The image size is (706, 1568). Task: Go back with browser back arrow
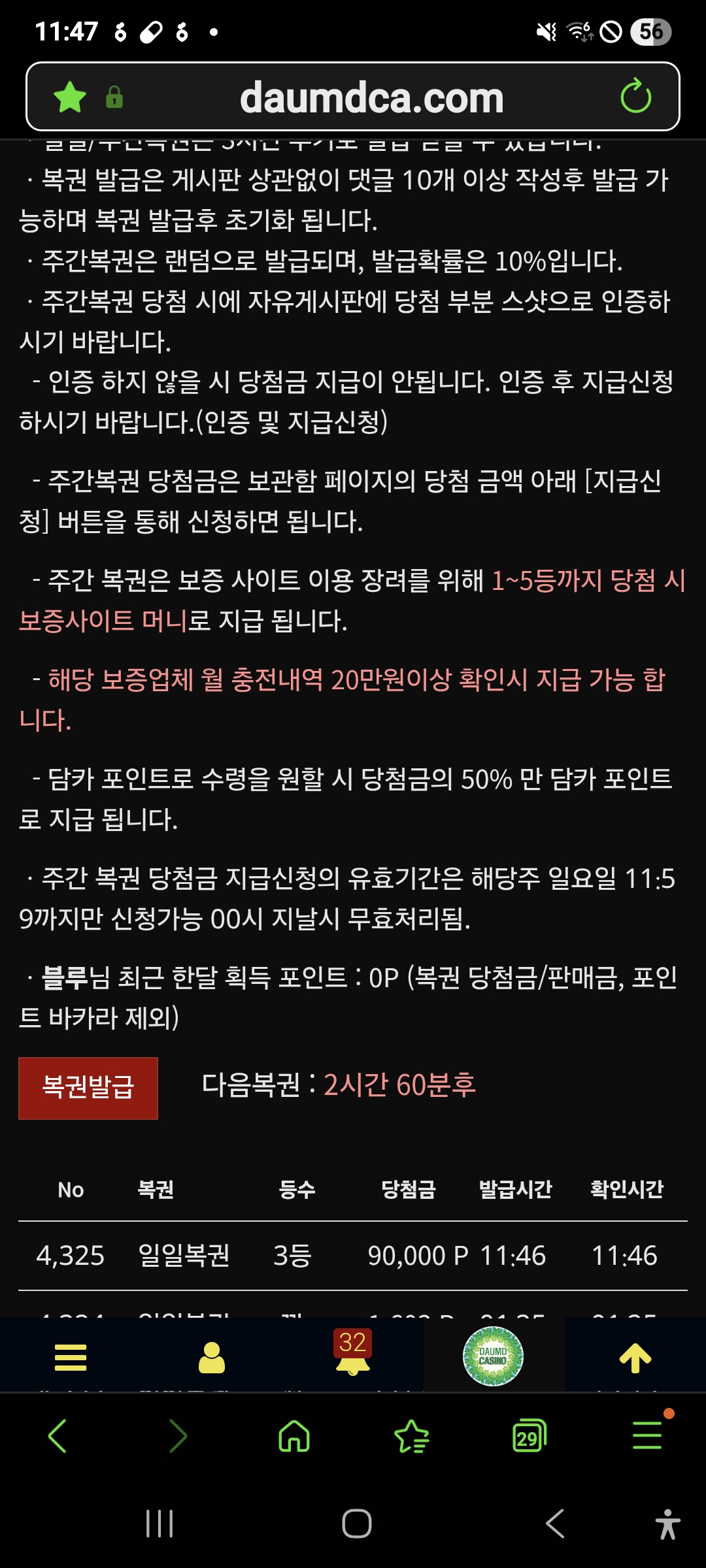[x=58, y=1436]
